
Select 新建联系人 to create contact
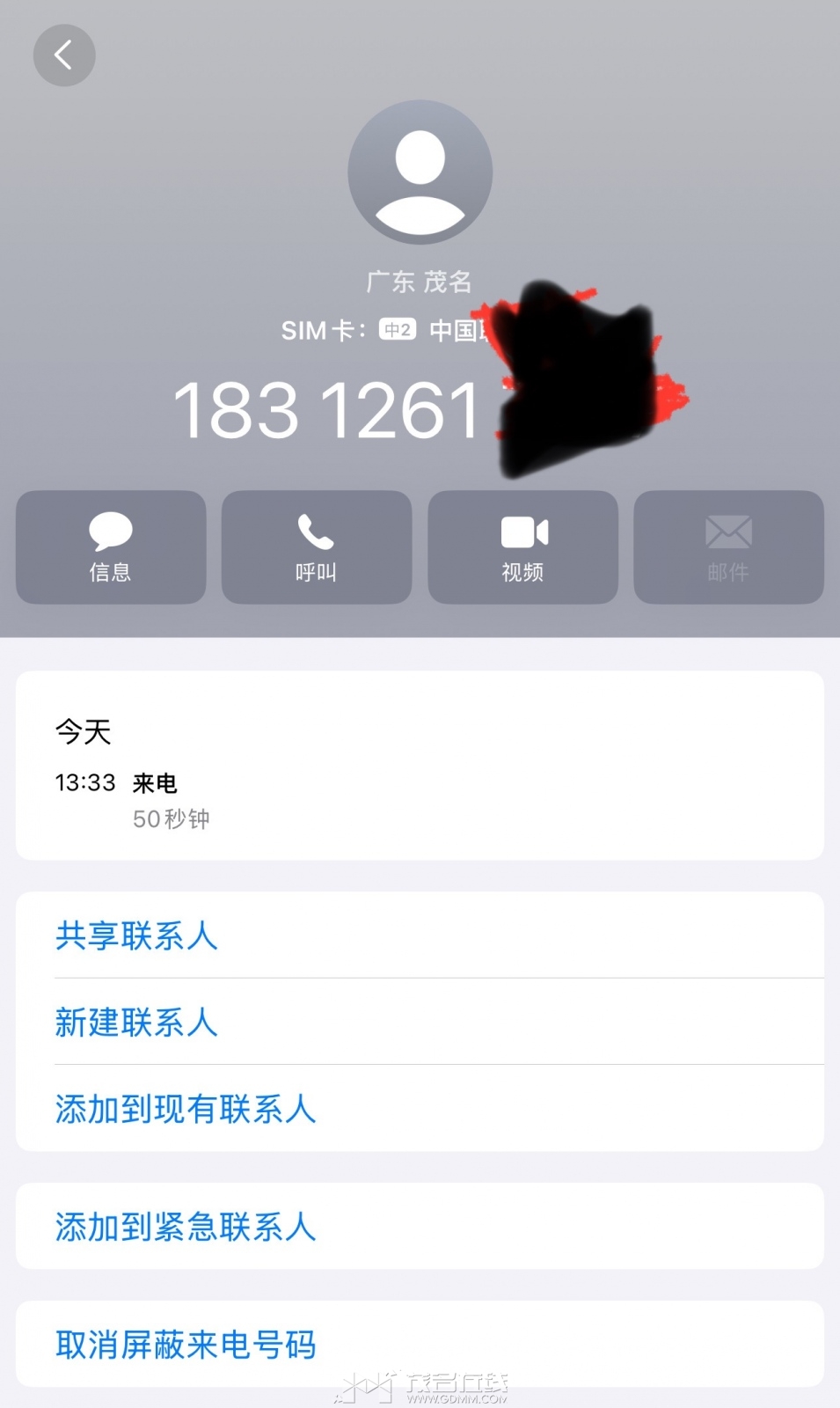click(x=136, y=1022)
